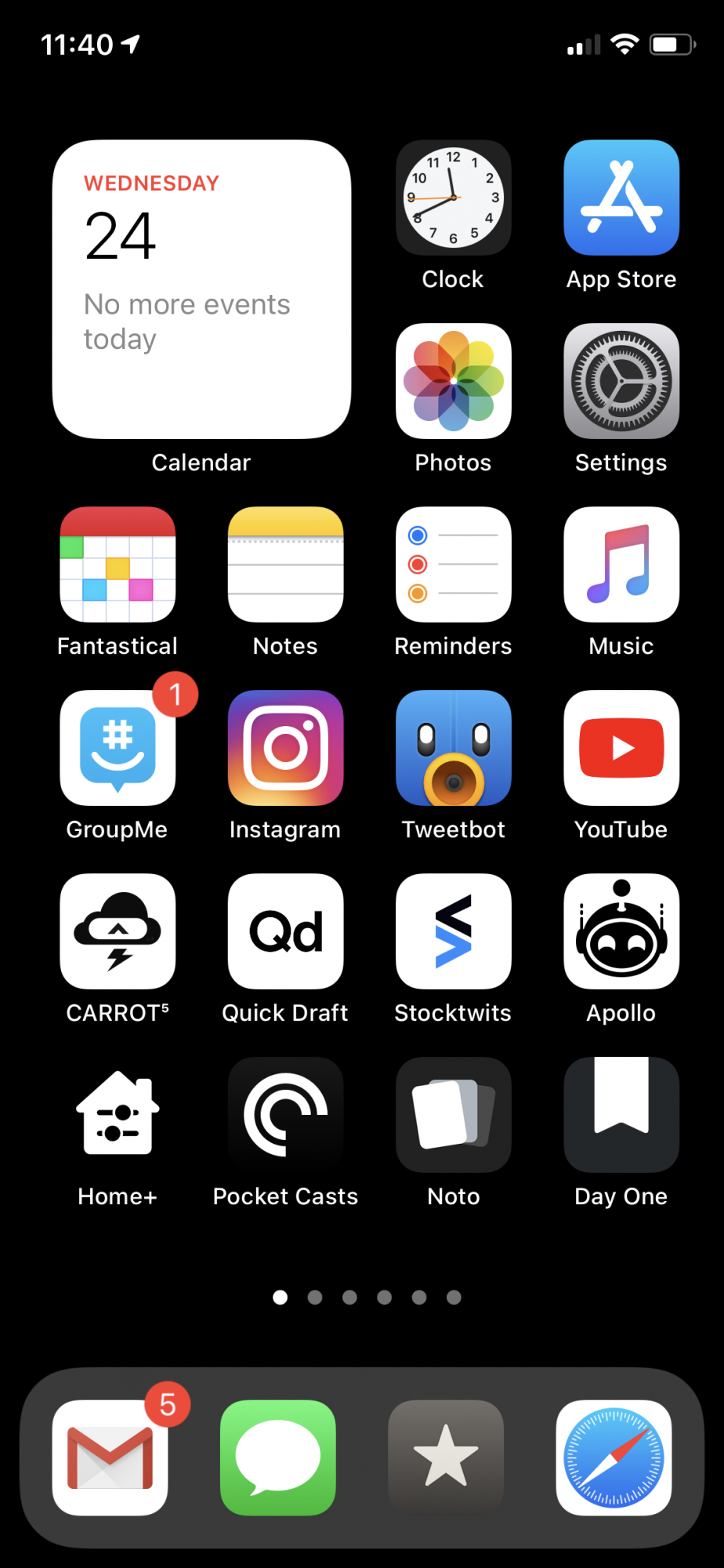Open Gmail in the dock

point(110,1457)
